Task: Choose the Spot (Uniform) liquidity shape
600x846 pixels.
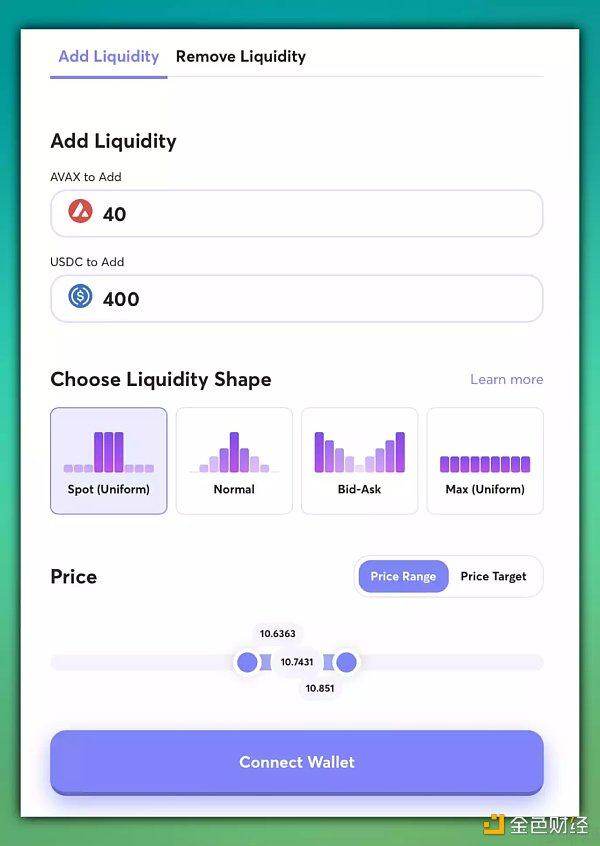Action: (x=108, y=460)
